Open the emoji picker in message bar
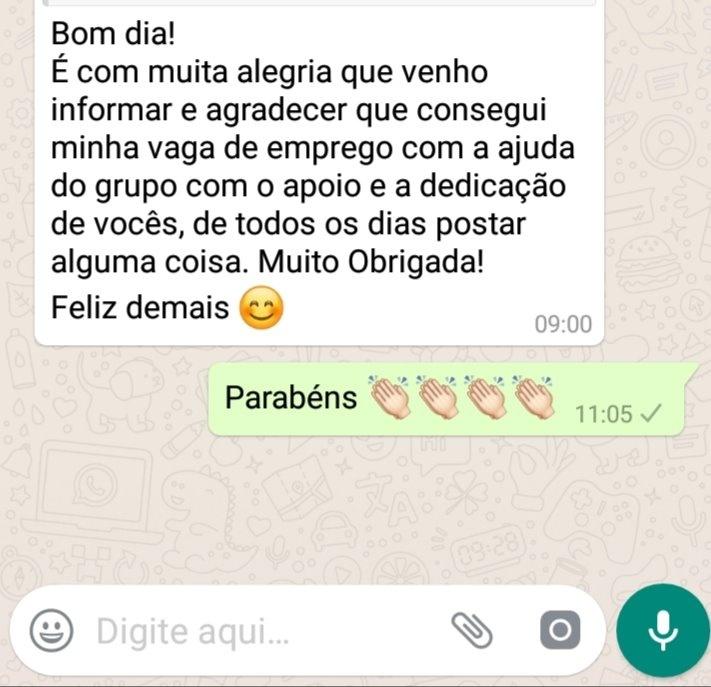 click(52, 630)
